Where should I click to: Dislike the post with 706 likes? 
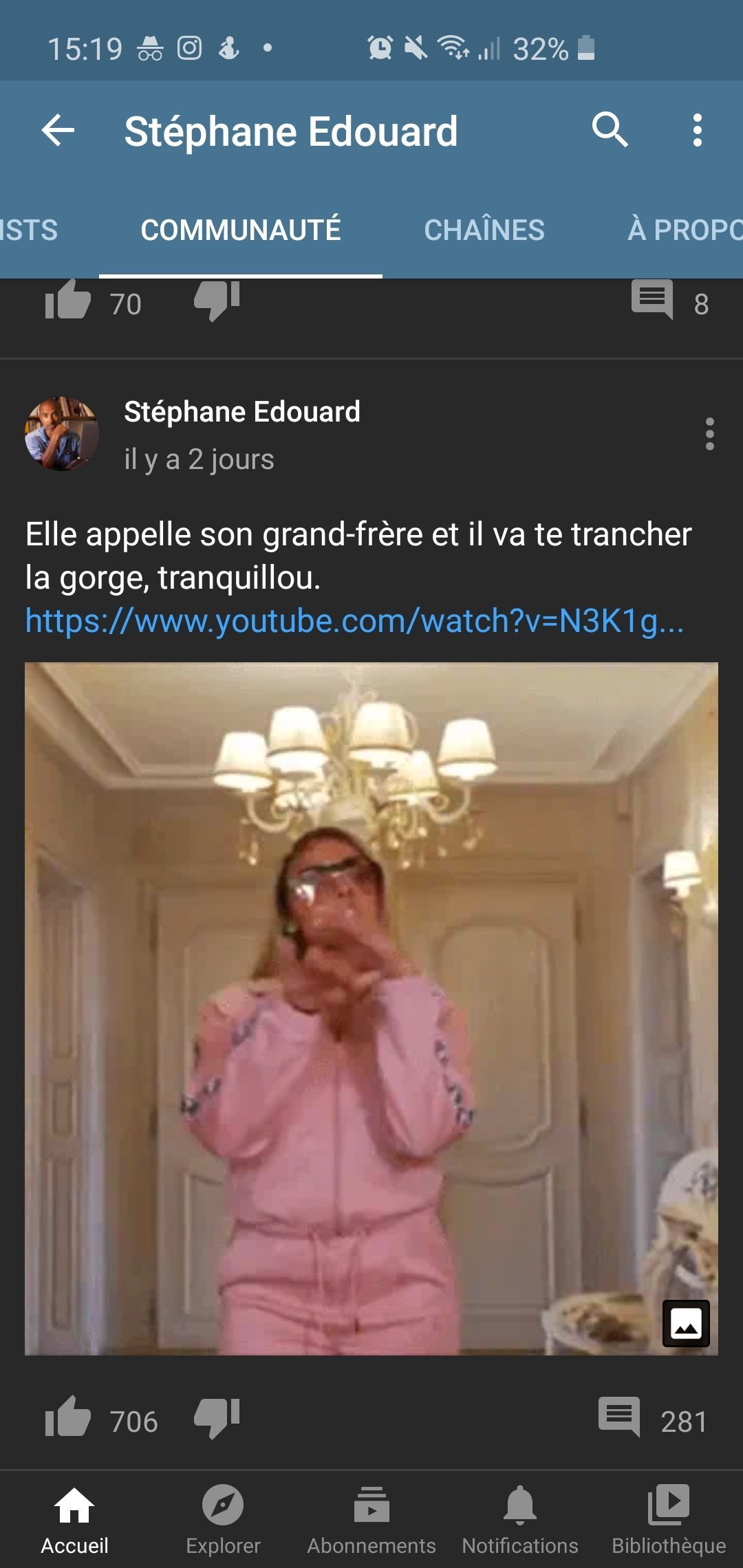(216, 1418)
